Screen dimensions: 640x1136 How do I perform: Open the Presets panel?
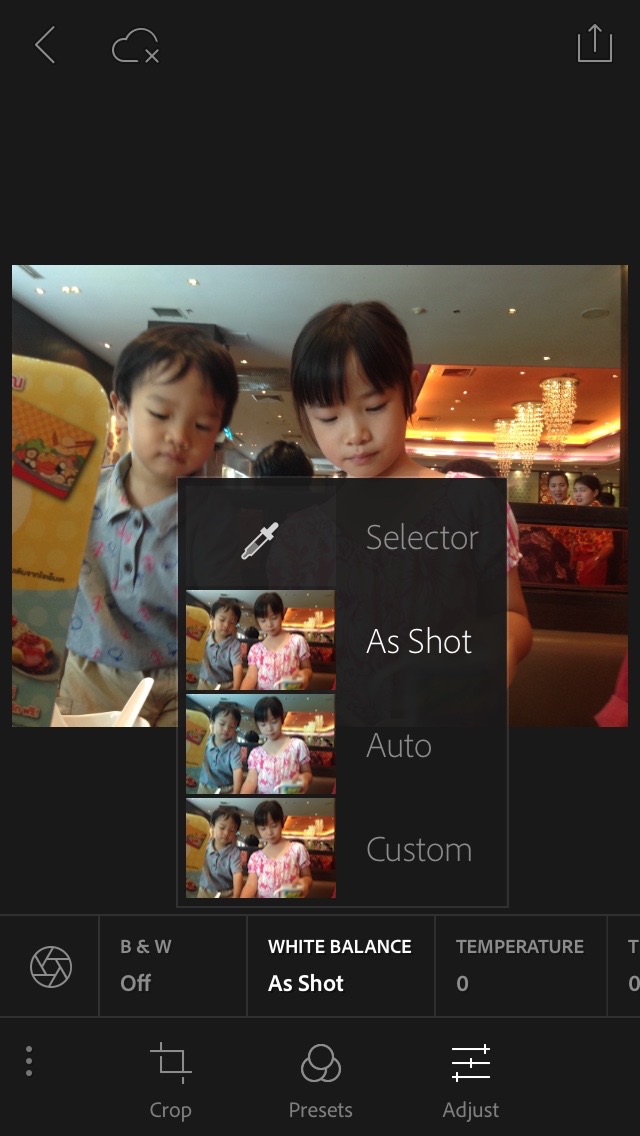coord(320,1078)
